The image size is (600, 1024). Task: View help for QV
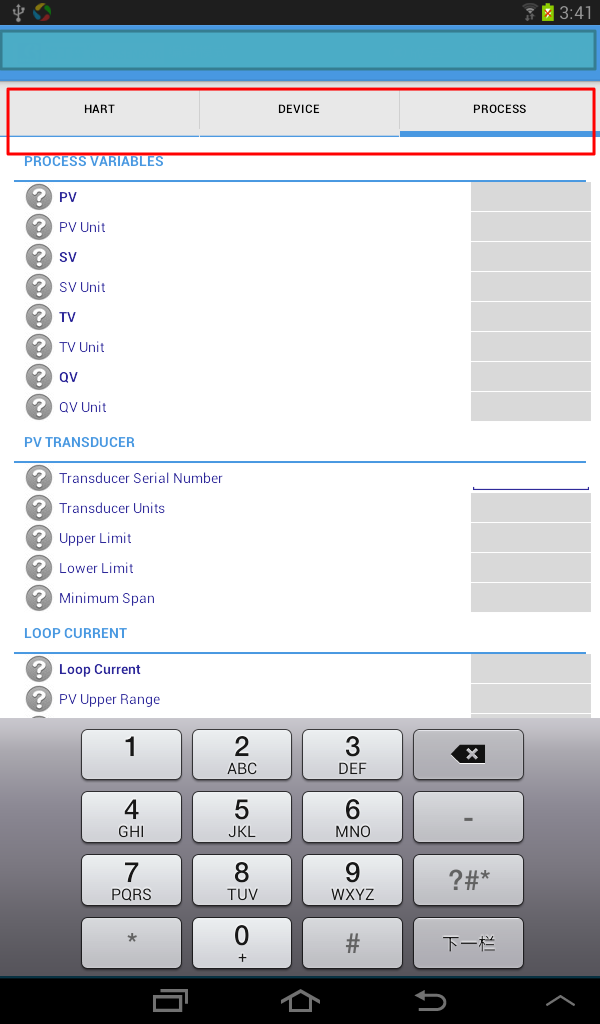38,377
